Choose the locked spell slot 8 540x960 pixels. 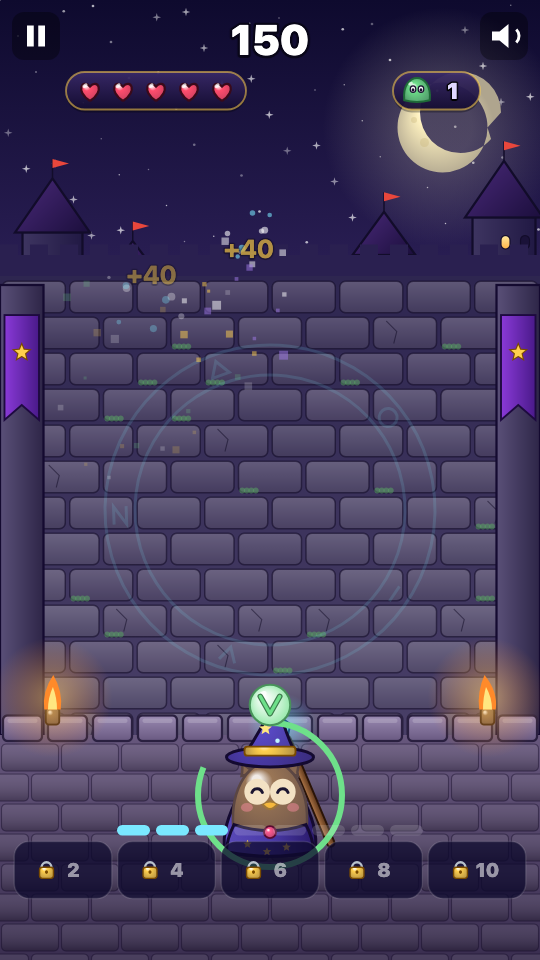373,869
